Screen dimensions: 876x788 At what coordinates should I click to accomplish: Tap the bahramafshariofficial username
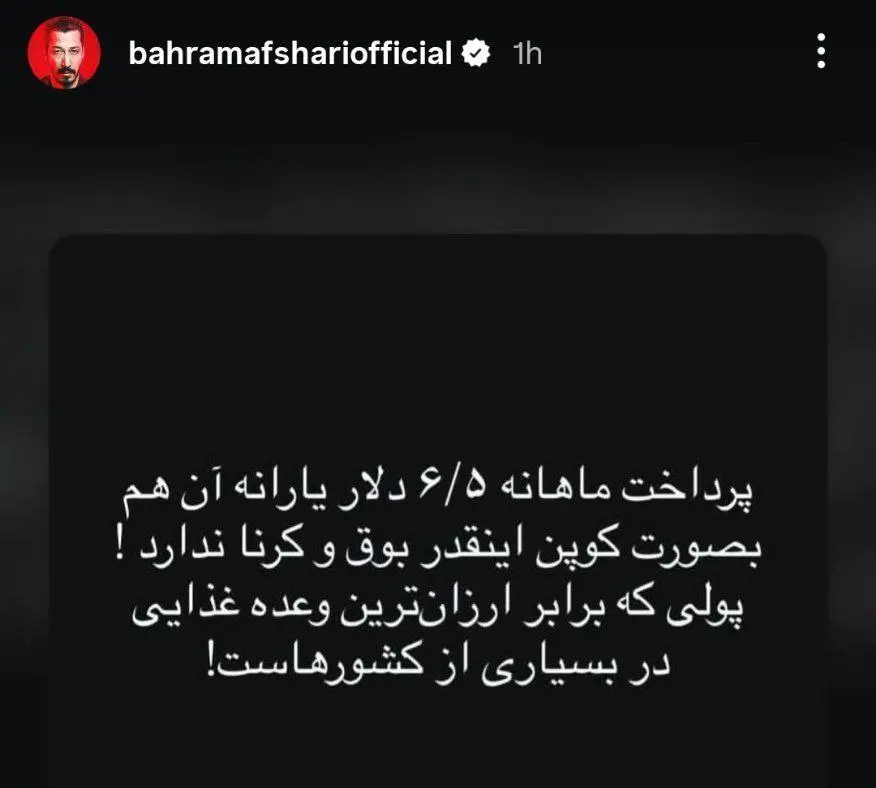pos(290,53)
